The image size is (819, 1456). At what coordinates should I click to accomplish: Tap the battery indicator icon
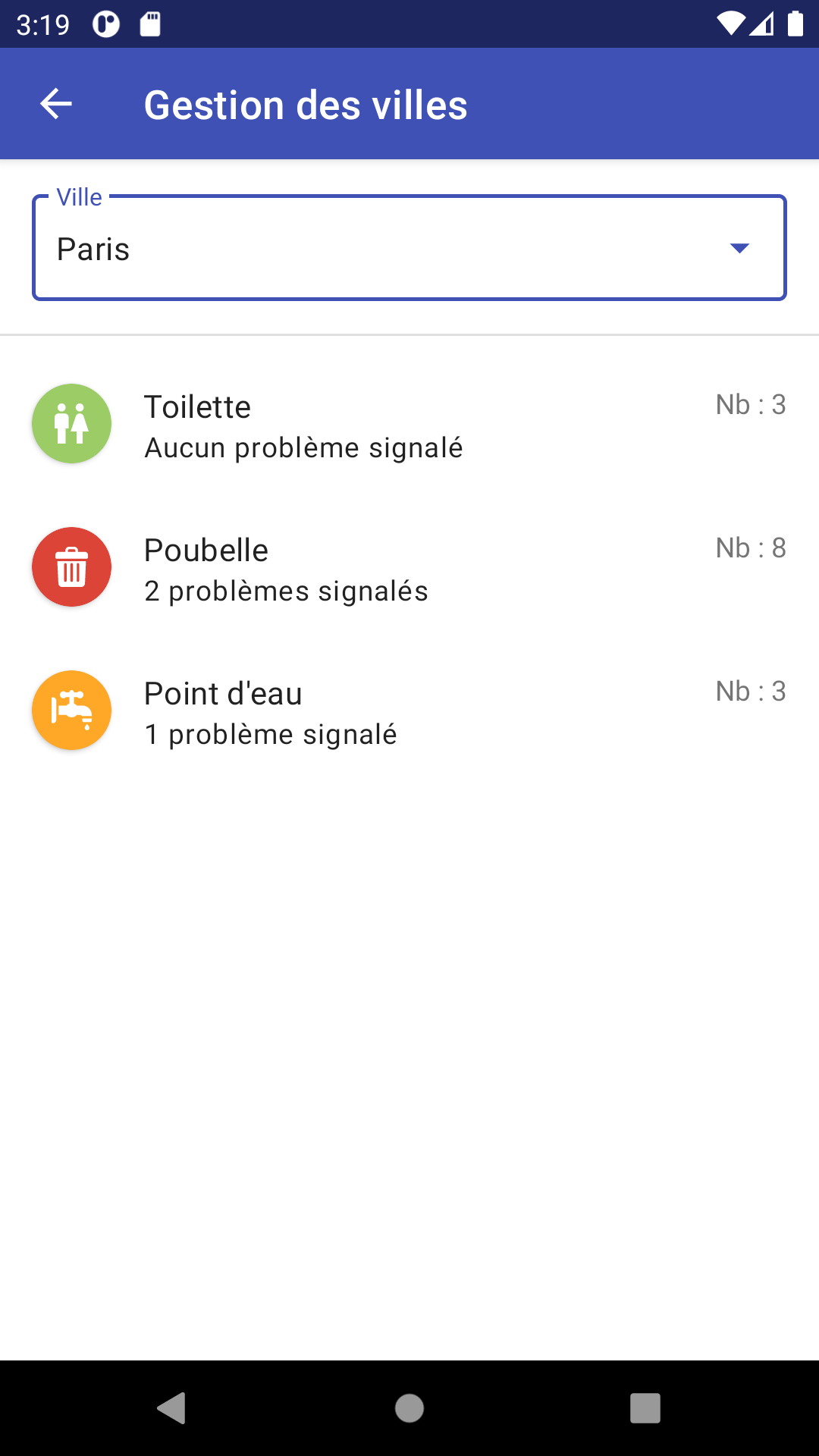coord(797,24)
